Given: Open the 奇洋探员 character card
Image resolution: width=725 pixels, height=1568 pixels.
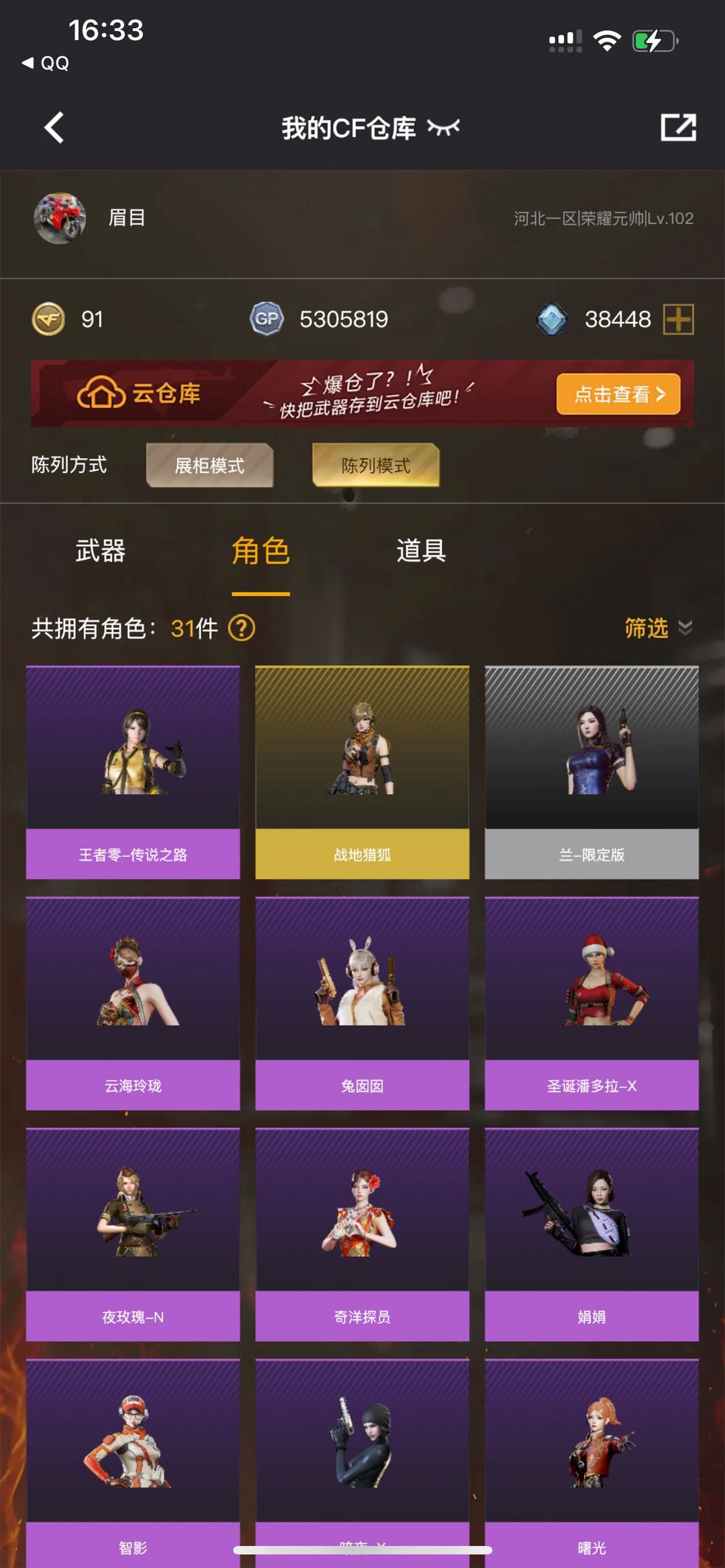Looking at the screenshot, I should pos(362,1235).
